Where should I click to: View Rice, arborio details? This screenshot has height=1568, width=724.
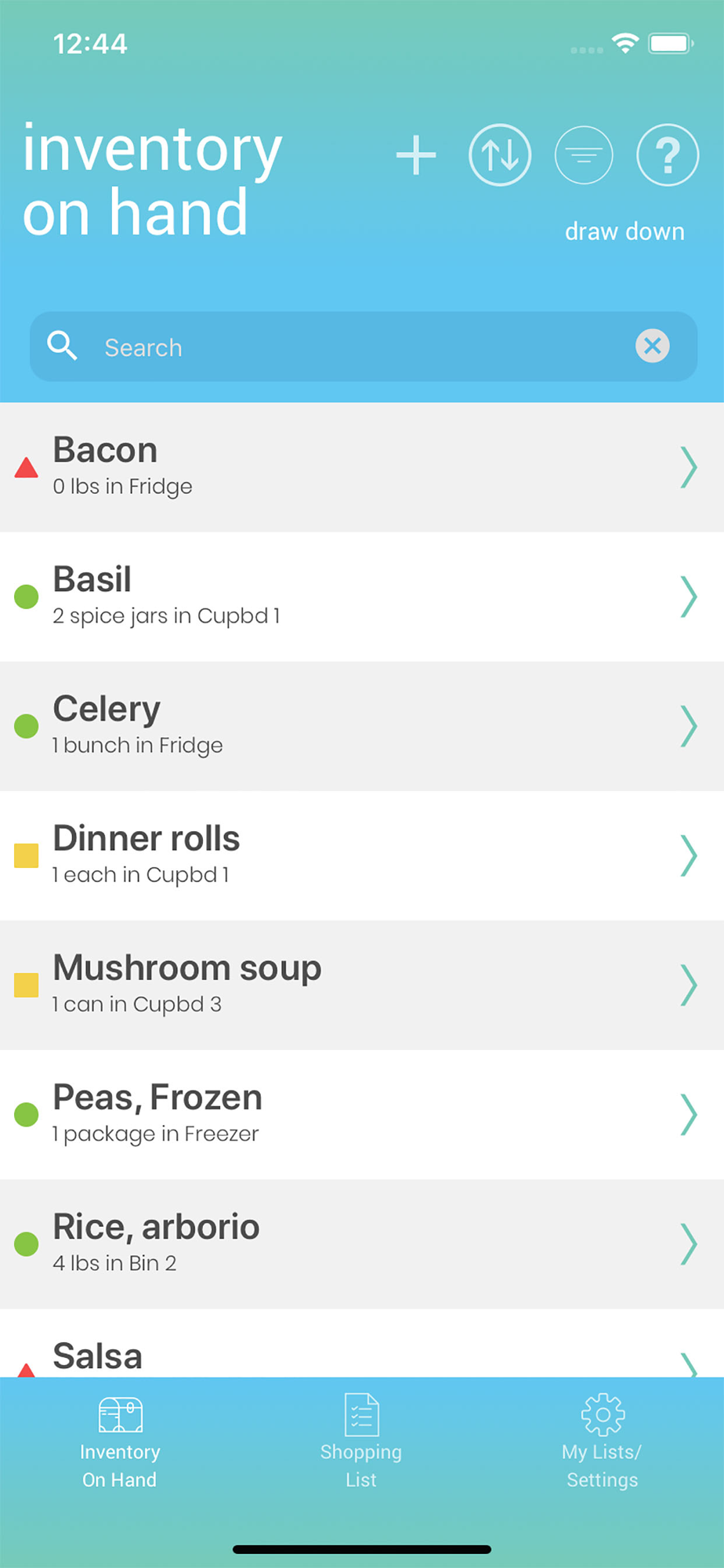click(x=362, y=1243)
